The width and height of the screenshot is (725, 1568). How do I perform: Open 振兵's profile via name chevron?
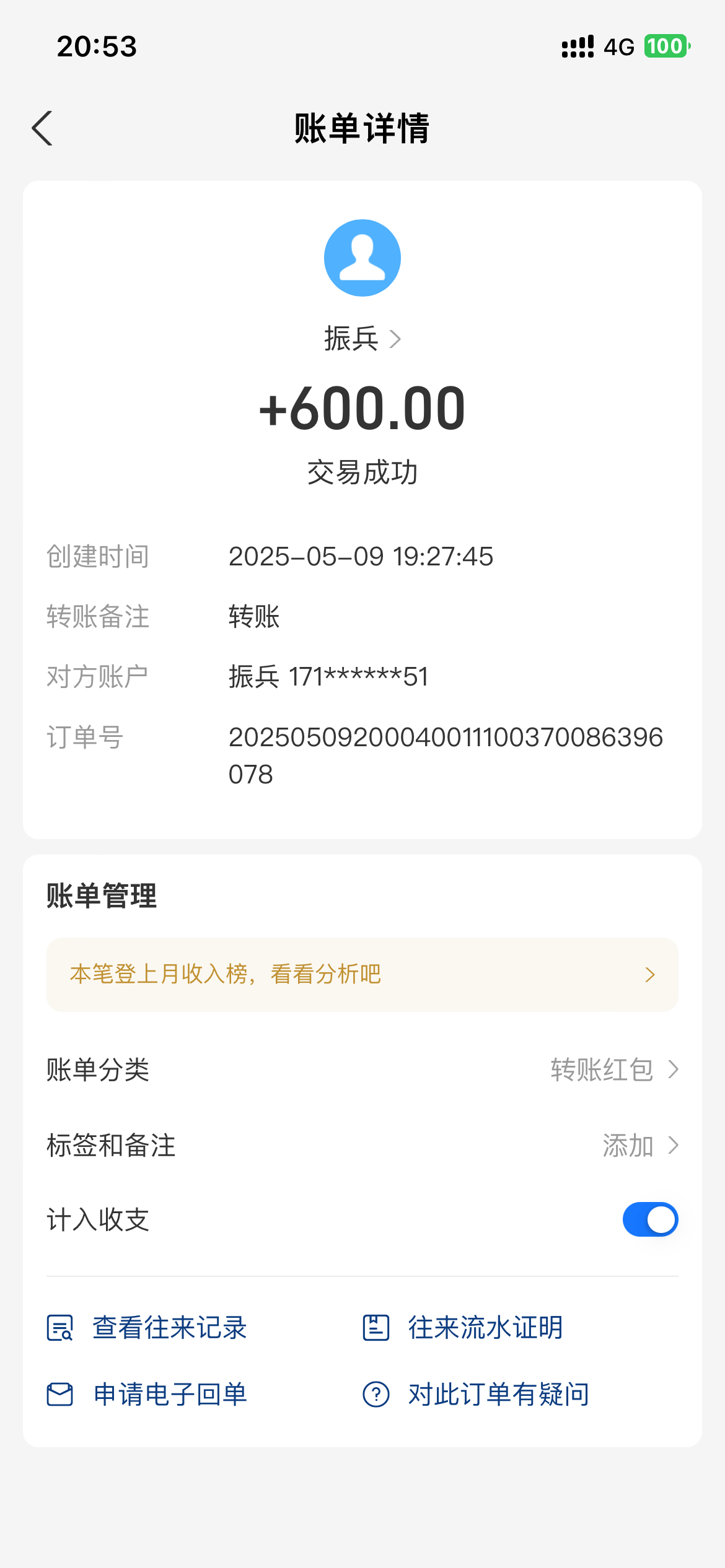click(x=362, y=339)
